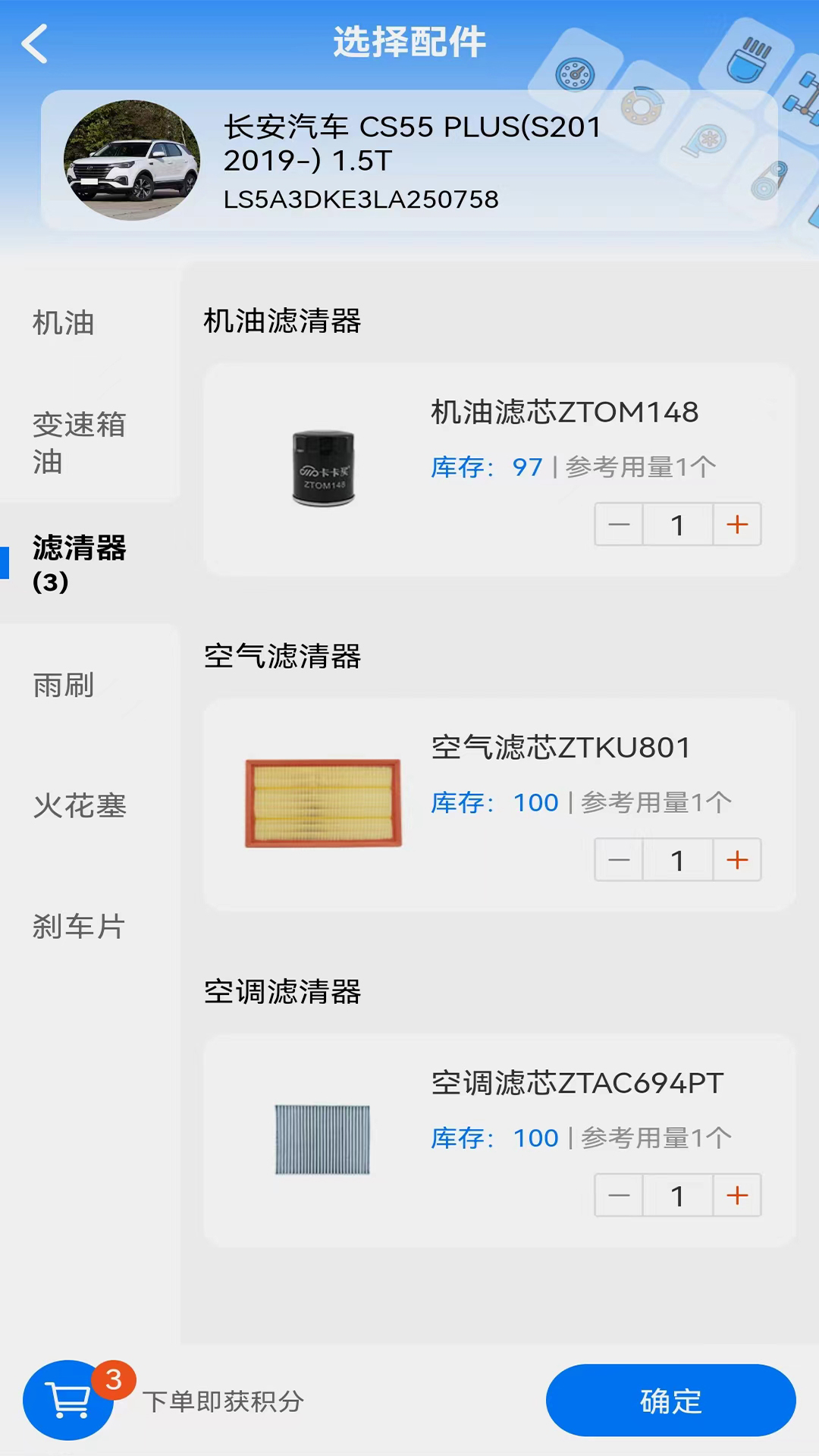Tap the air filter ZTKU801 product image
The width and height of the screenshot is (819, 1456).
[x=324, y=802]
